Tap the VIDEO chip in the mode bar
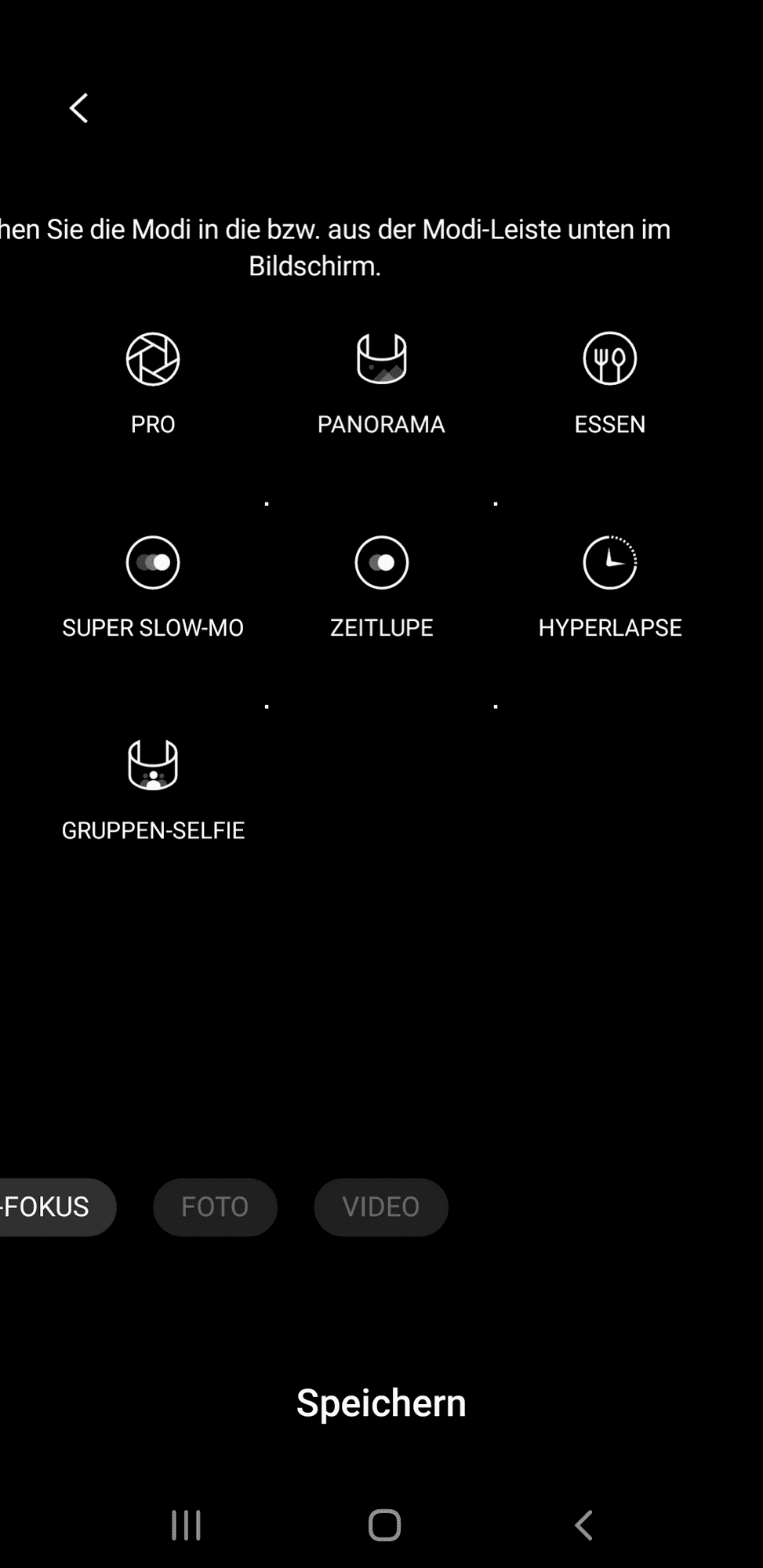763x1568 pixels. pyautogui.click(x=381, y=1207)
